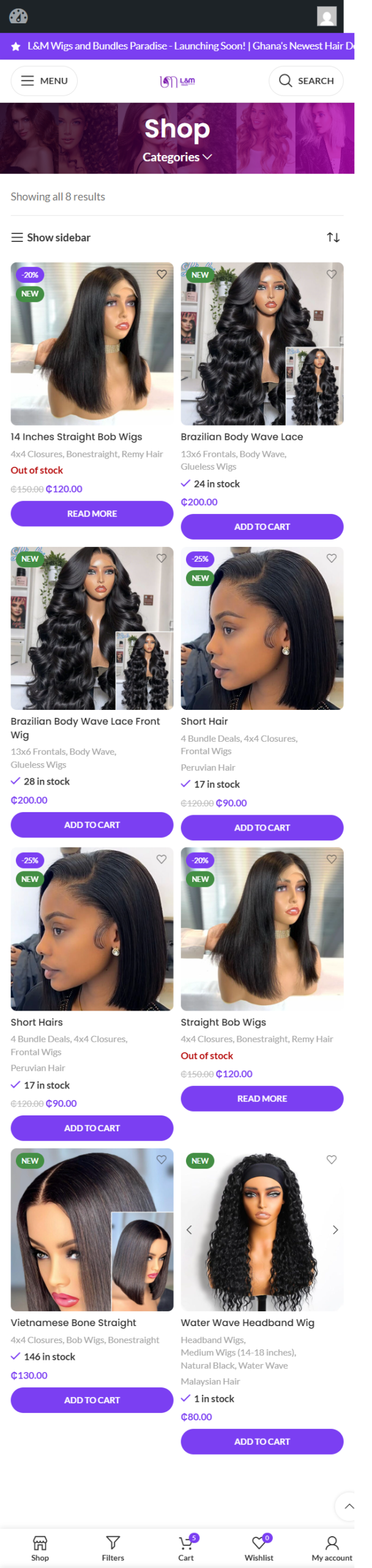Show next image of Water Wave Headband Wig

pos(335,1230)
